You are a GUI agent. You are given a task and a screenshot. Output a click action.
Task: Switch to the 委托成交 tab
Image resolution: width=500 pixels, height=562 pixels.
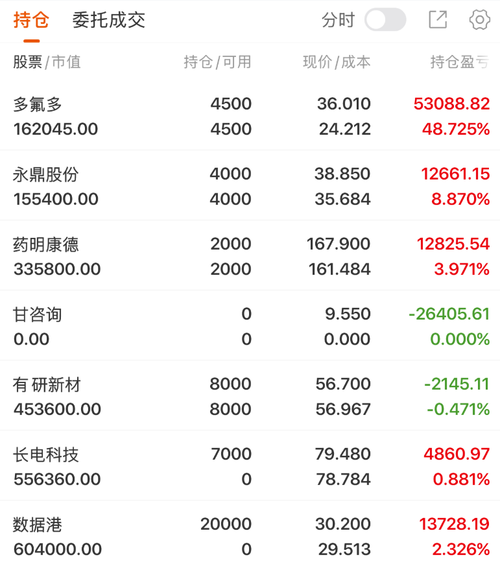pos(109,20)
